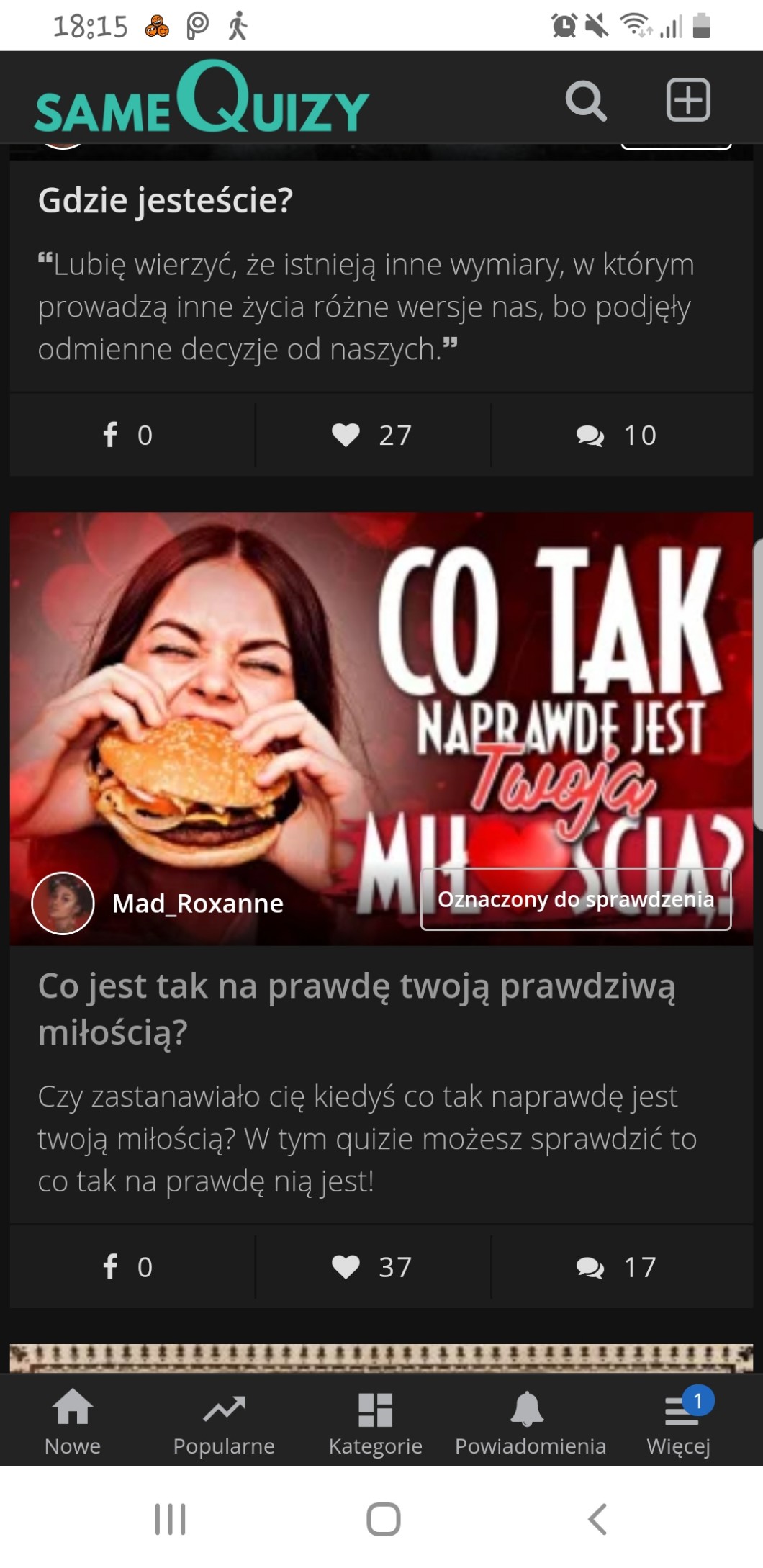Screen dimensions: 763x1568
Task: Like the 'Gdzie jesteście?' quiz with 27 hearts
Action: pyautogui.click(x=372, y=435)
